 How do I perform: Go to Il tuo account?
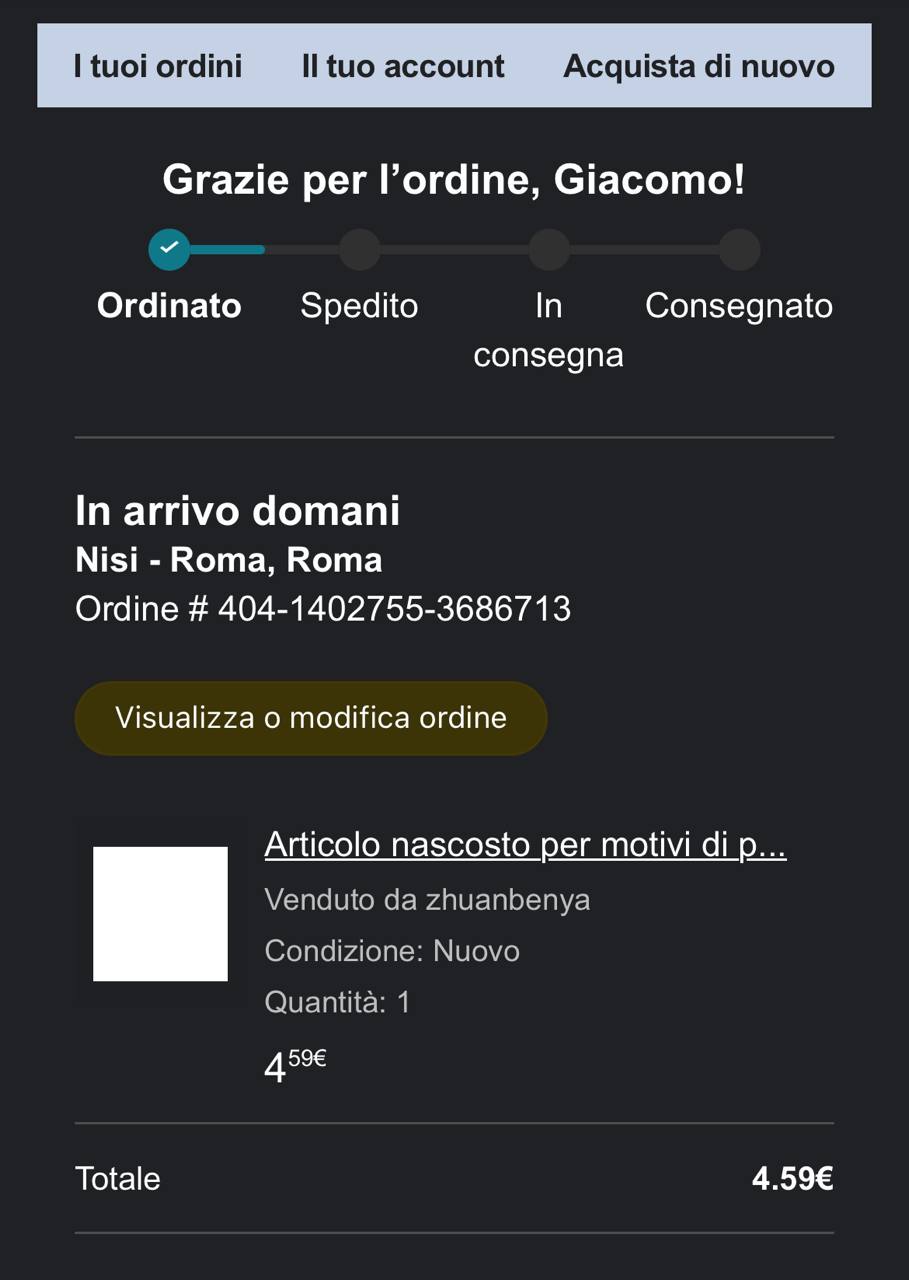pos(403,66)
